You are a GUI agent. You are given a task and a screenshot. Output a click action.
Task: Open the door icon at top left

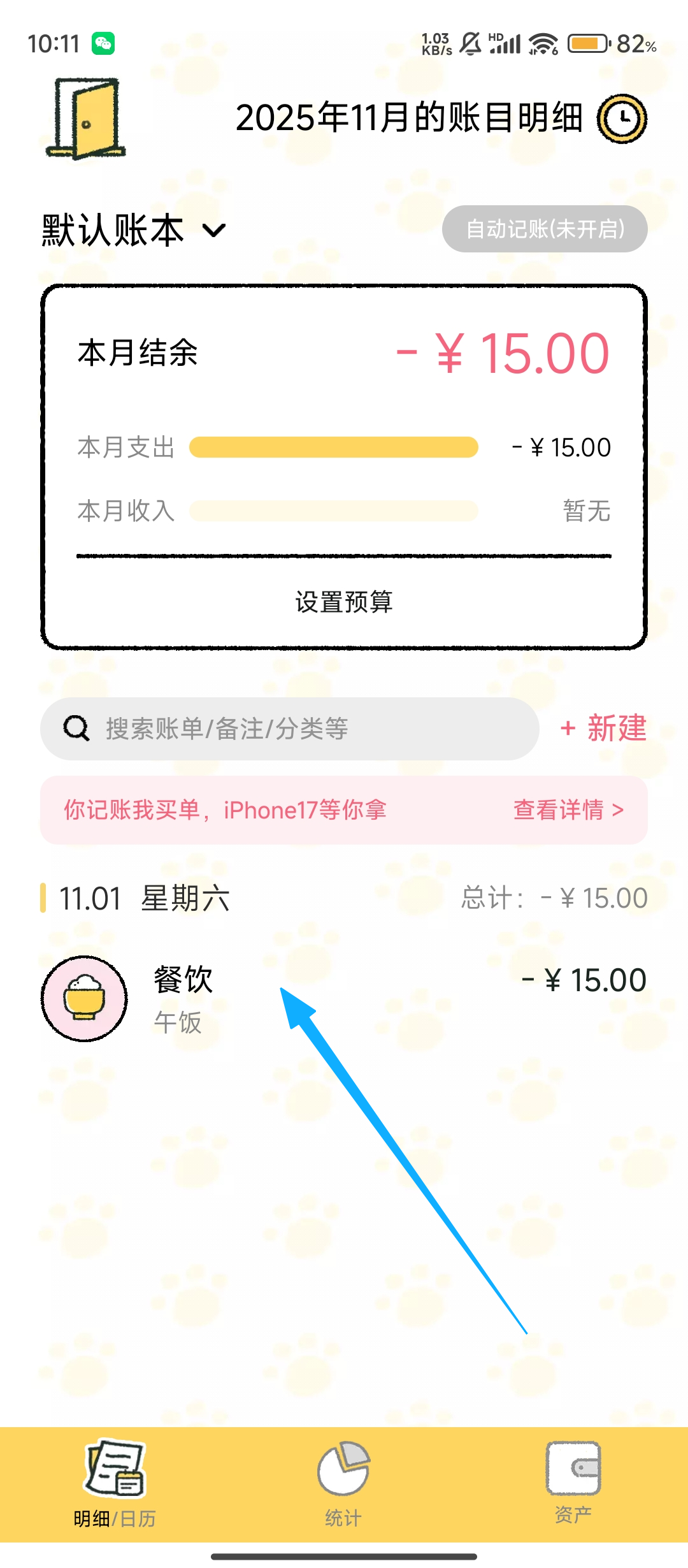pos(86,119)
